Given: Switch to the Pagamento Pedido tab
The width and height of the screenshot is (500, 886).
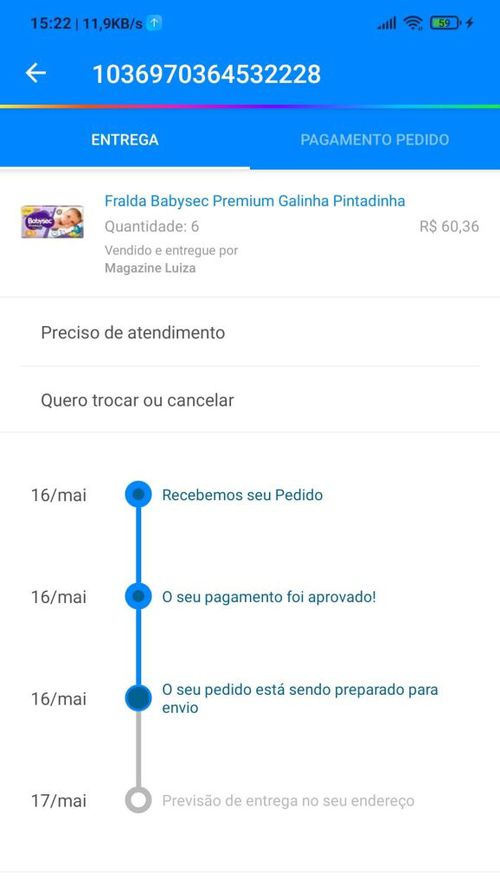Looking at the screenshot, I should pyautogui.click(x=375, y=140).
